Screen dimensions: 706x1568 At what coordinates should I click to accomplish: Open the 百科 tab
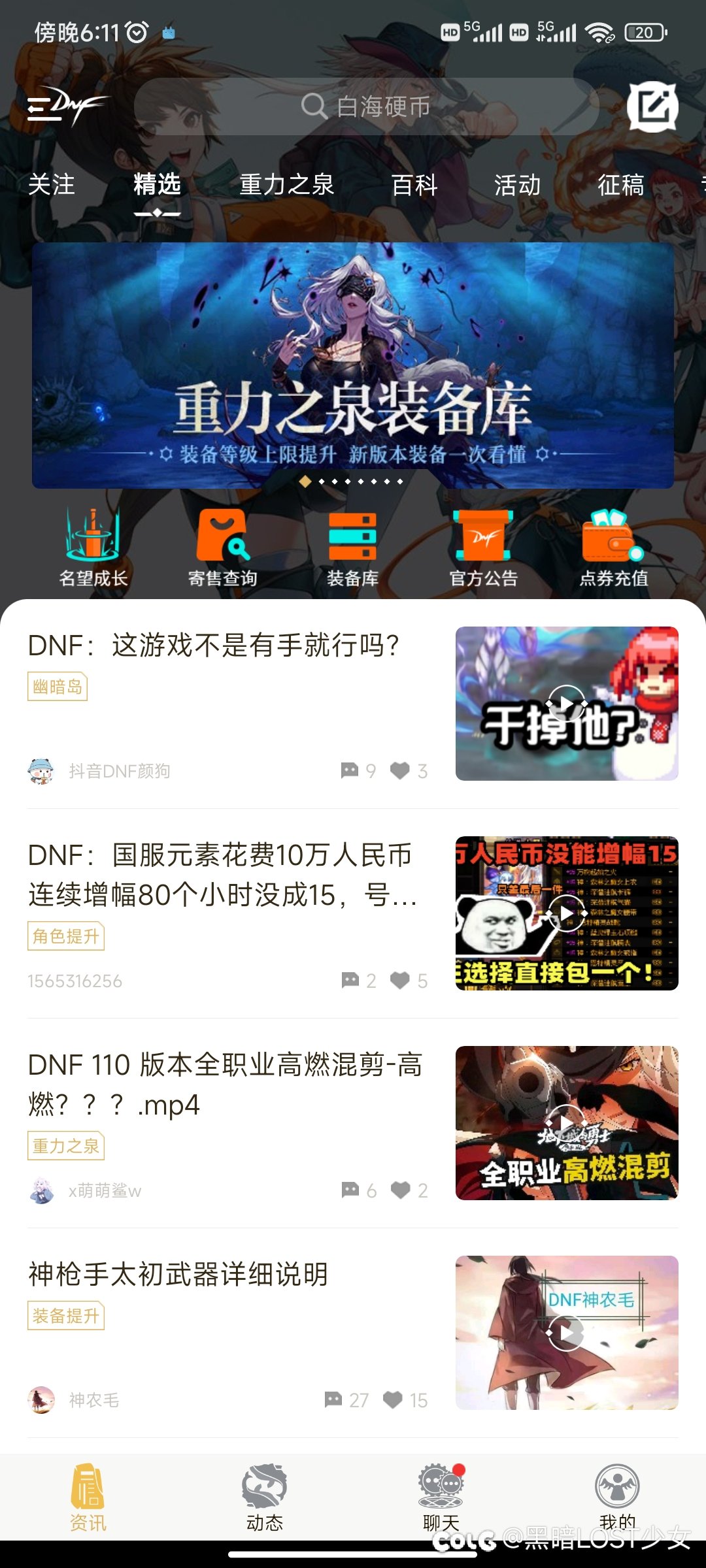coord(414,184)
